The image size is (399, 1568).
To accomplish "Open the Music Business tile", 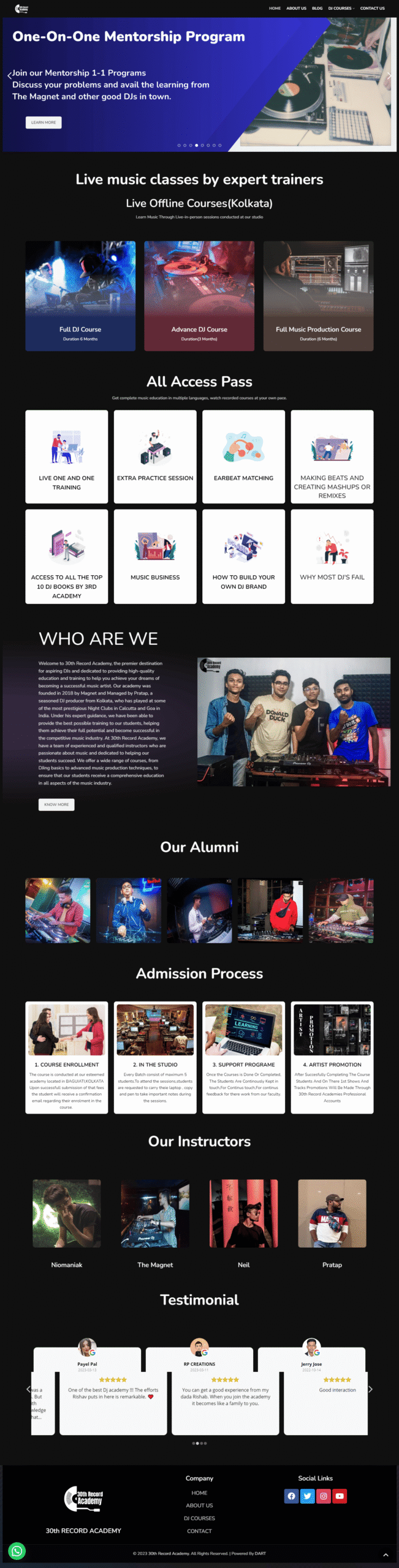I will click(x=155, y=556).
